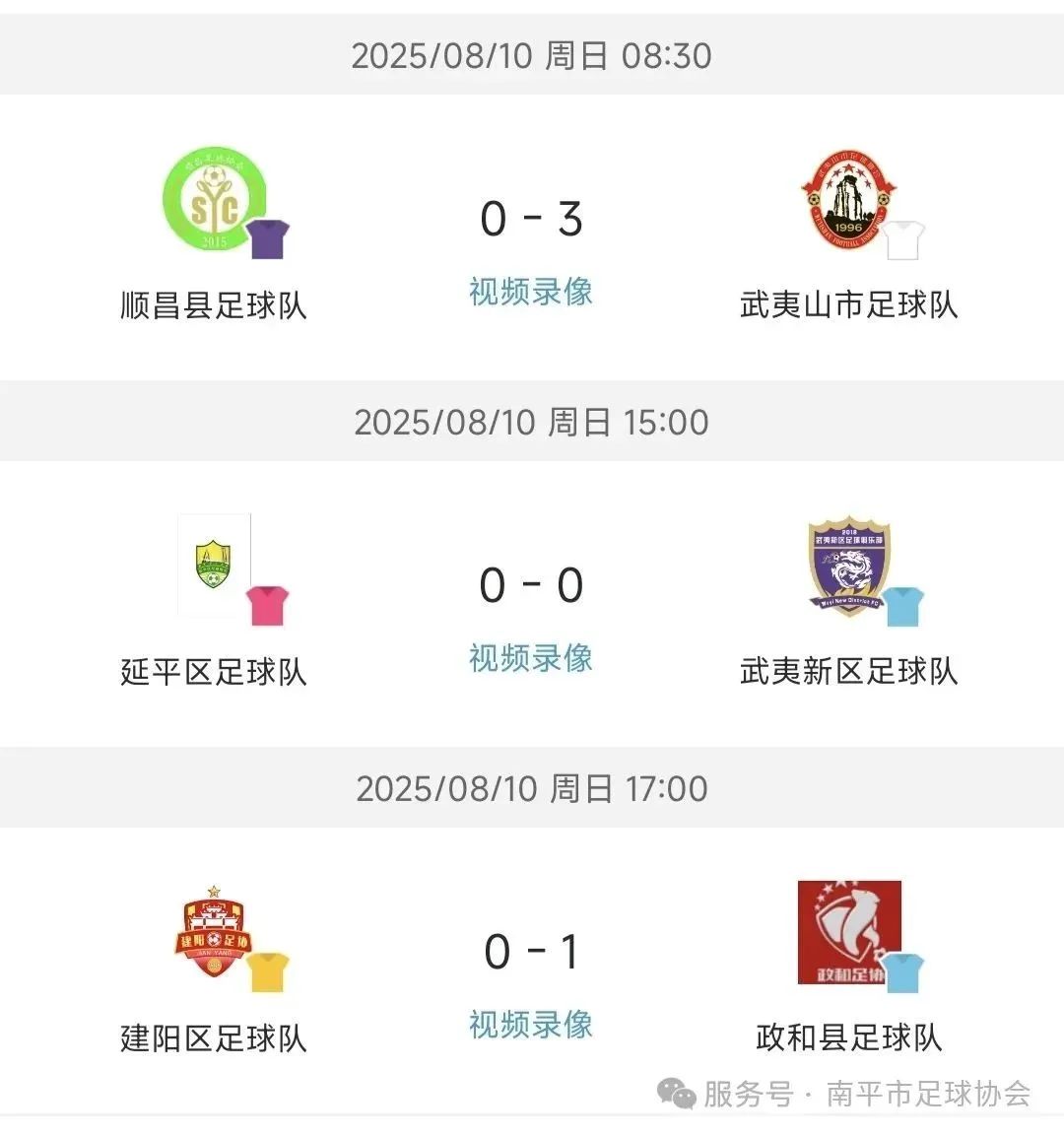
Task: Watch 视频录像 of 延平区 vs 武夷新区 match
Action: tap(530, 658)
